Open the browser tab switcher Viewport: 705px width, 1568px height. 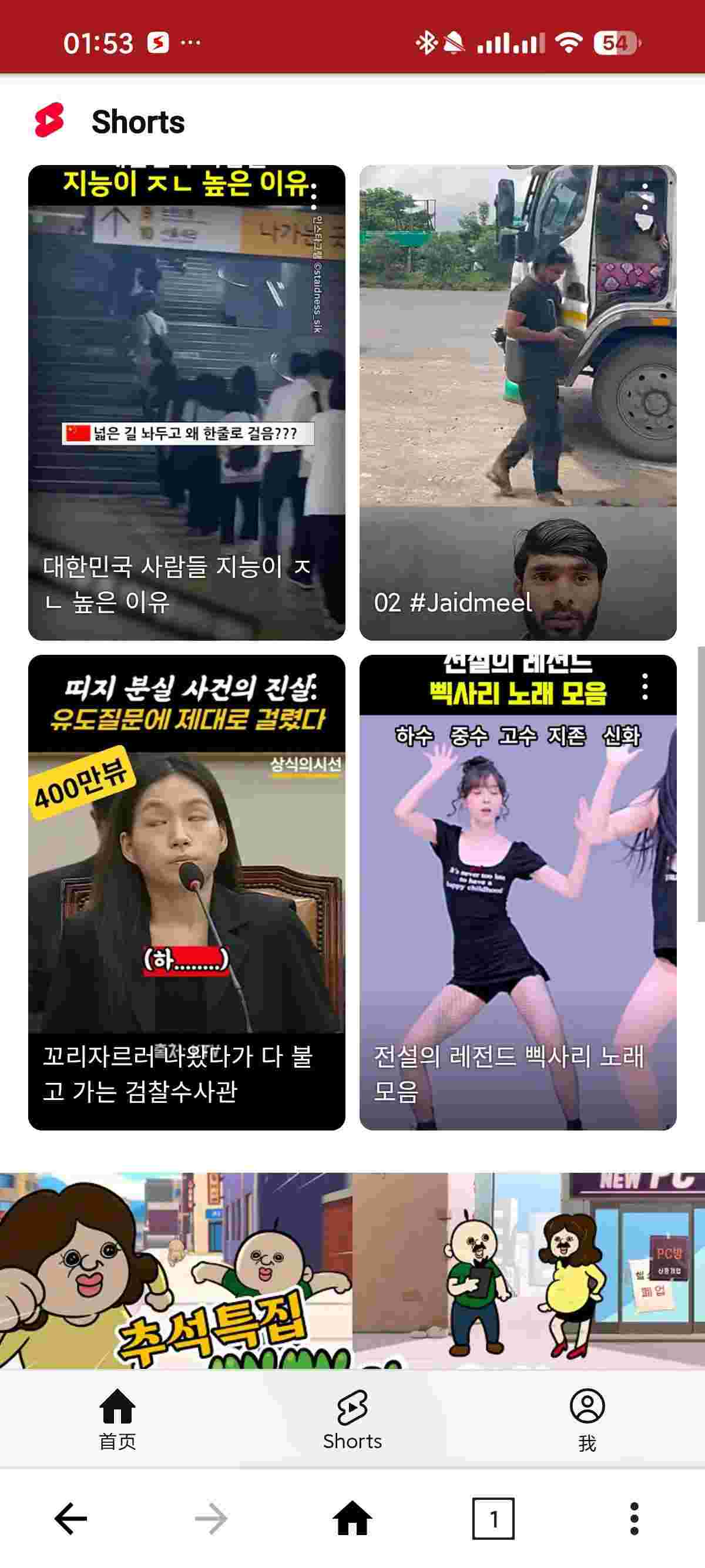coord(493,1519)
